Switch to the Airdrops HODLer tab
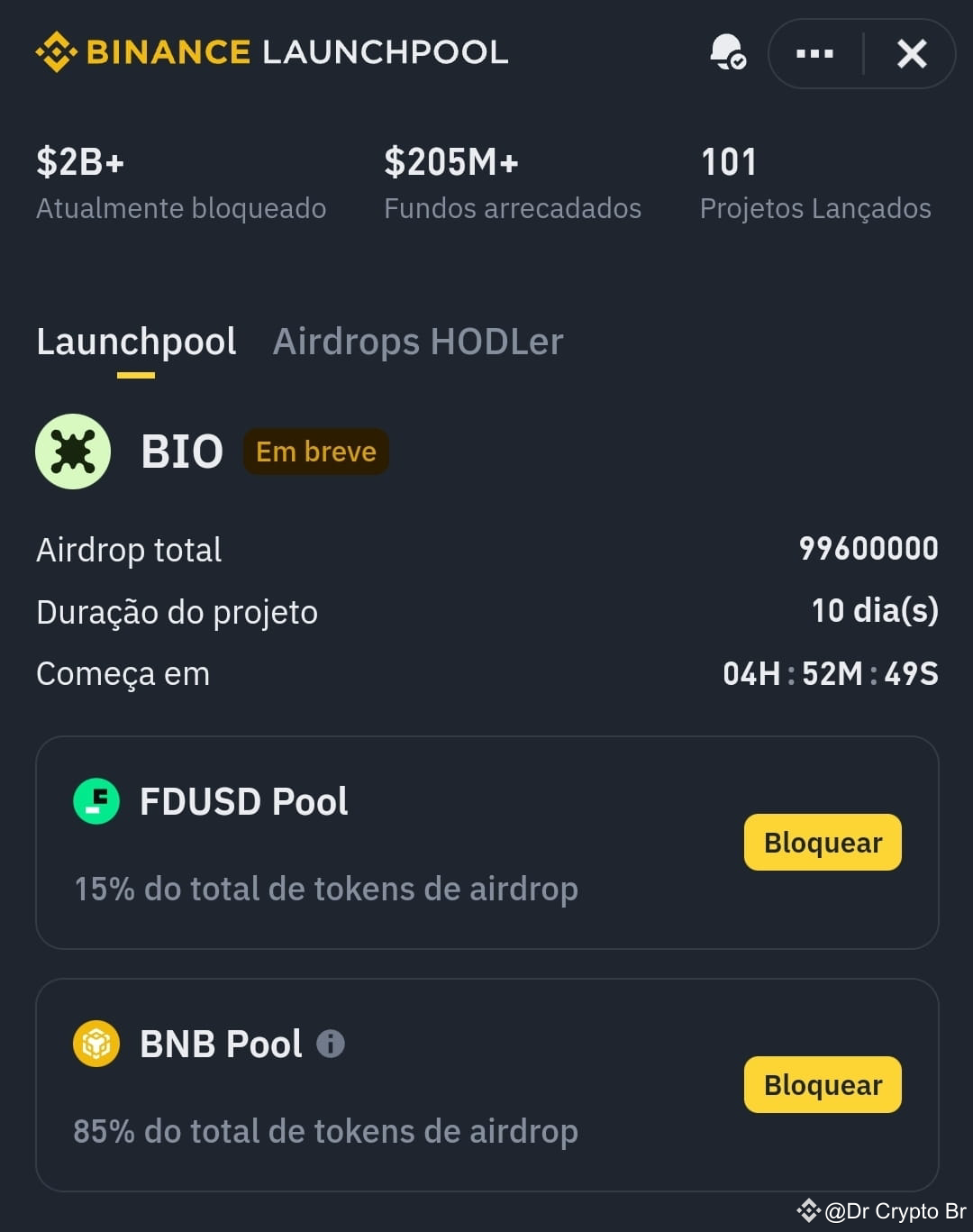 (x=417, y=342)
